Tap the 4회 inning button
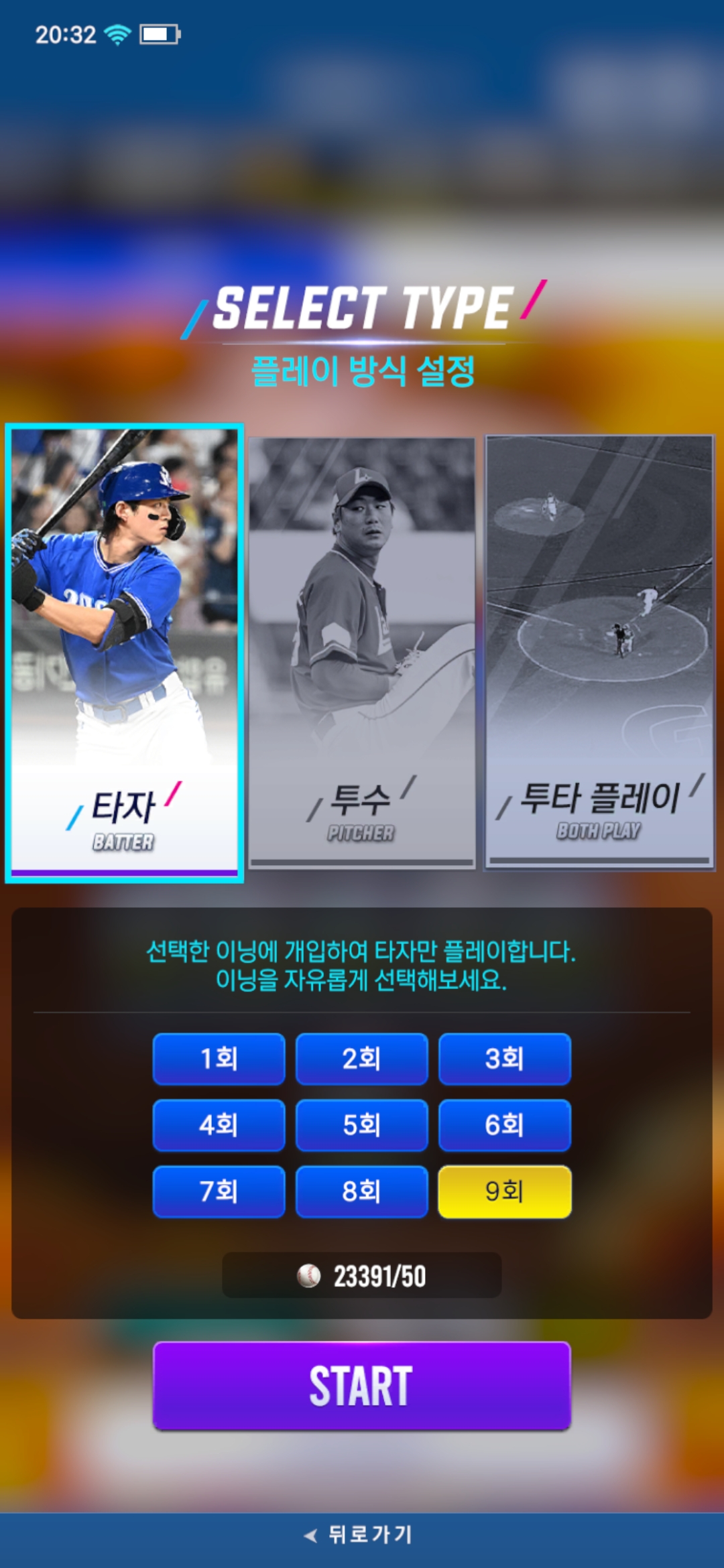This screenshot has height=1568, width=724. click(219, 1125)
